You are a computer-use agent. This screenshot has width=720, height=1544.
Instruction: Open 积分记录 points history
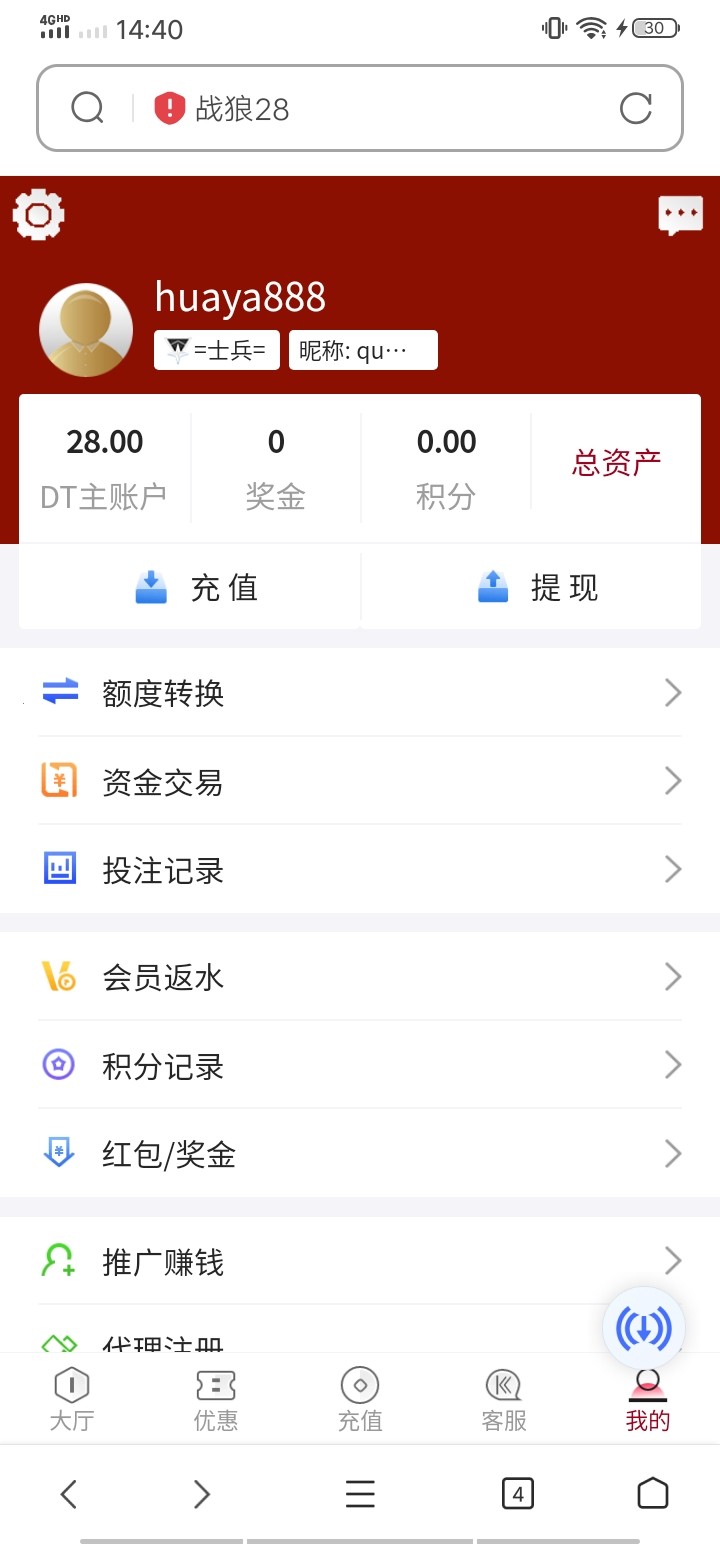tap(360, 1066)
